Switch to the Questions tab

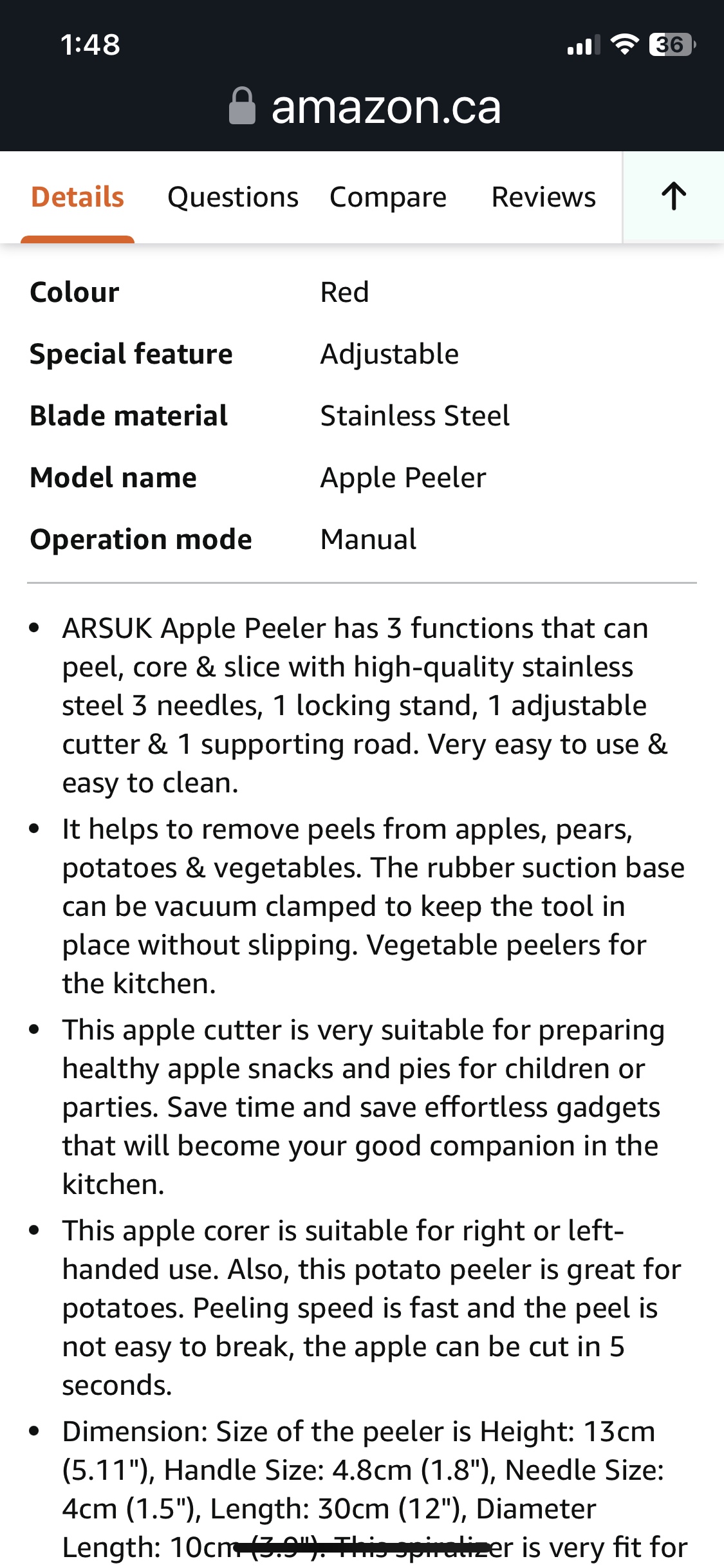click(x=233, y=197)
